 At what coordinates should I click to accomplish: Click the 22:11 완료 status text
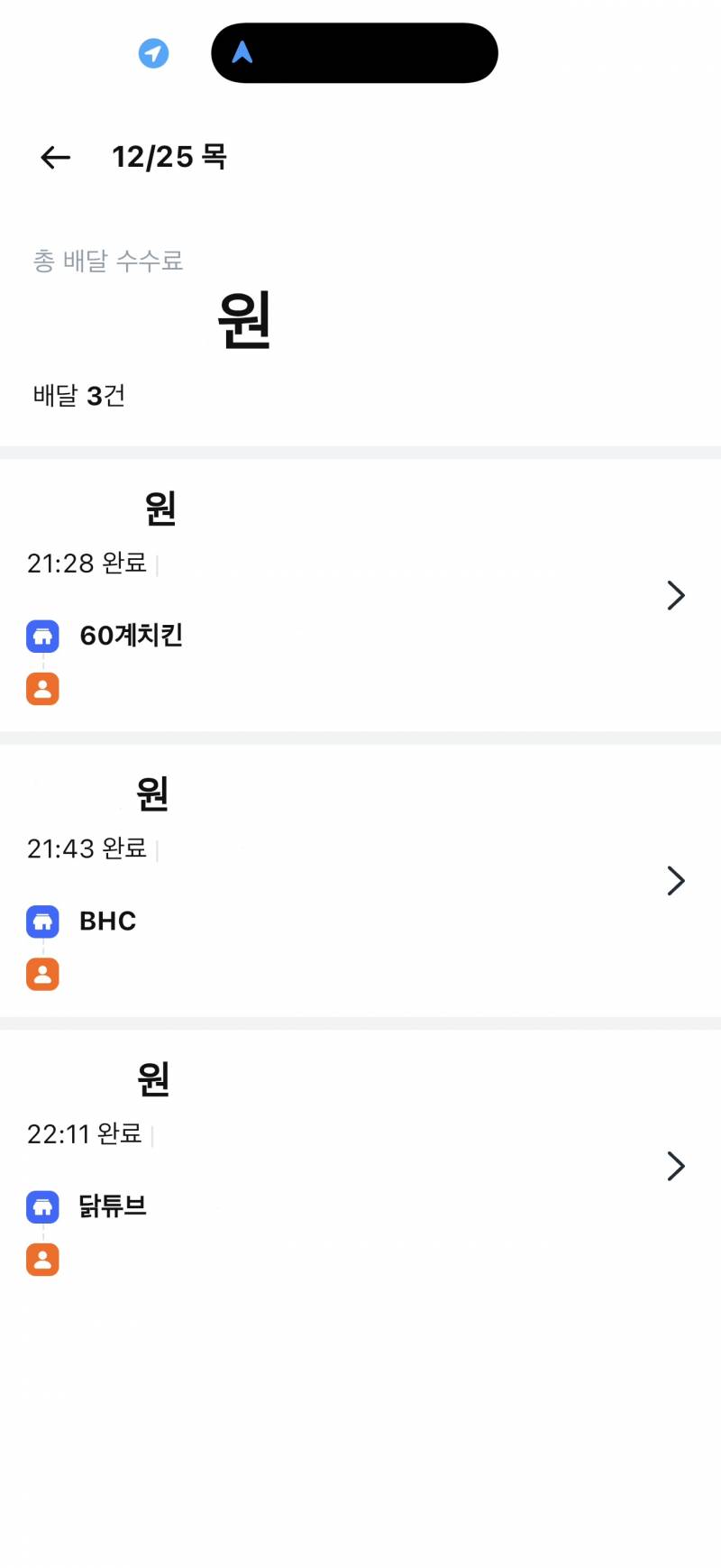click(84, 1134)
